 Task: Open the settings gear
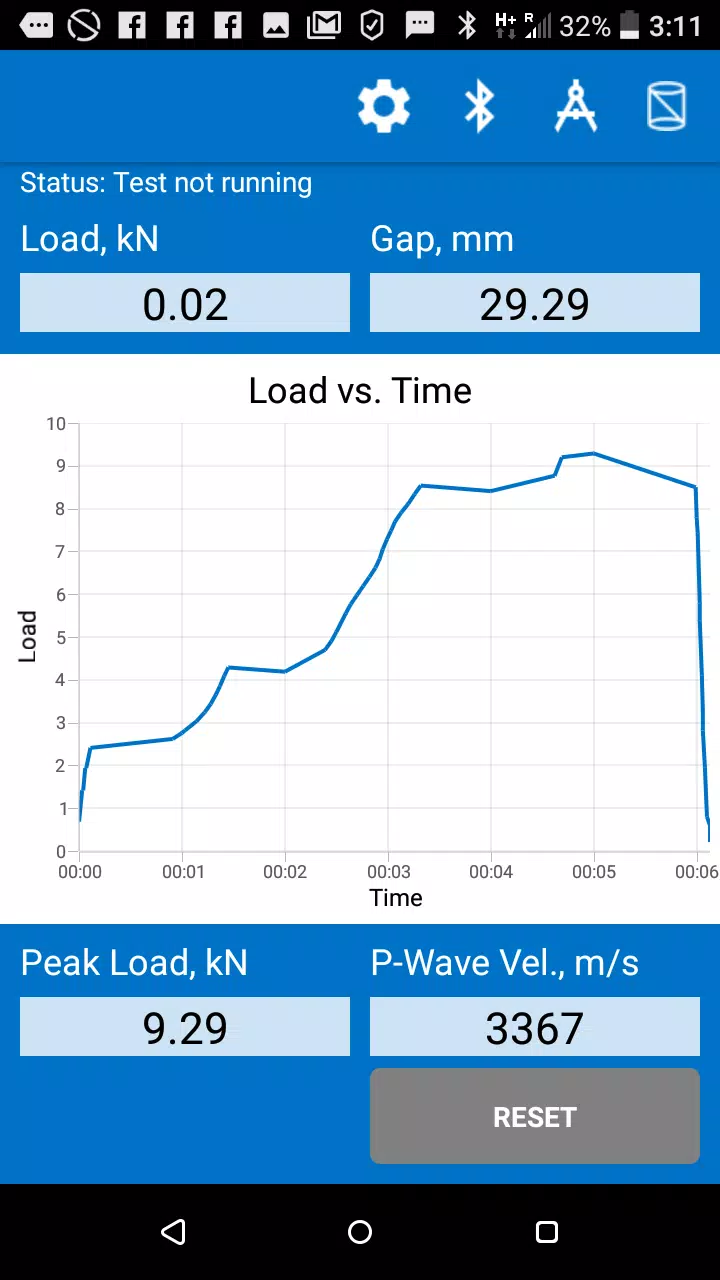pos(384,106)
